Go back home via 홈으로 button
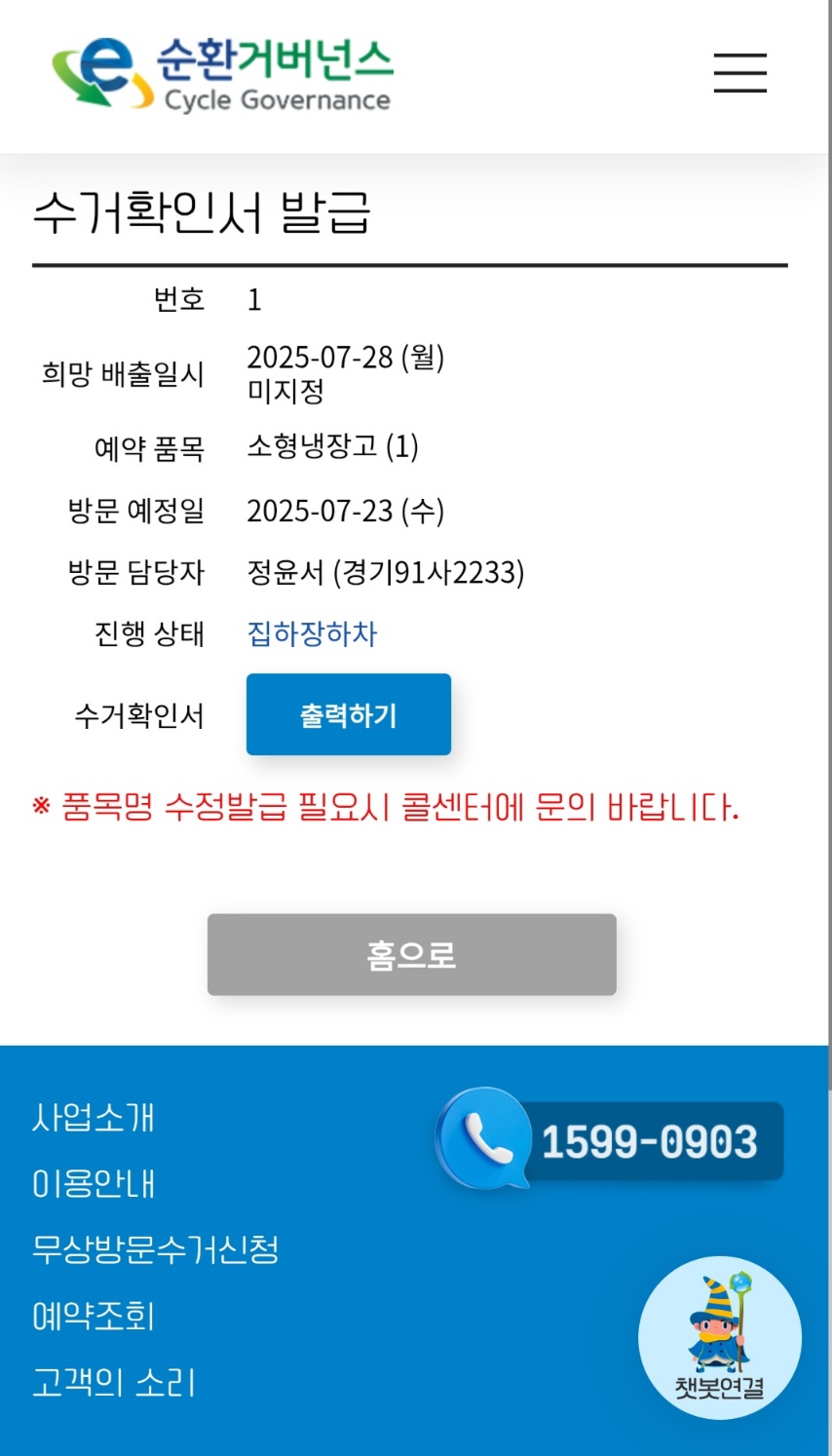The height and width of the screenshot is (1456, 832). (x=411, y=954)
